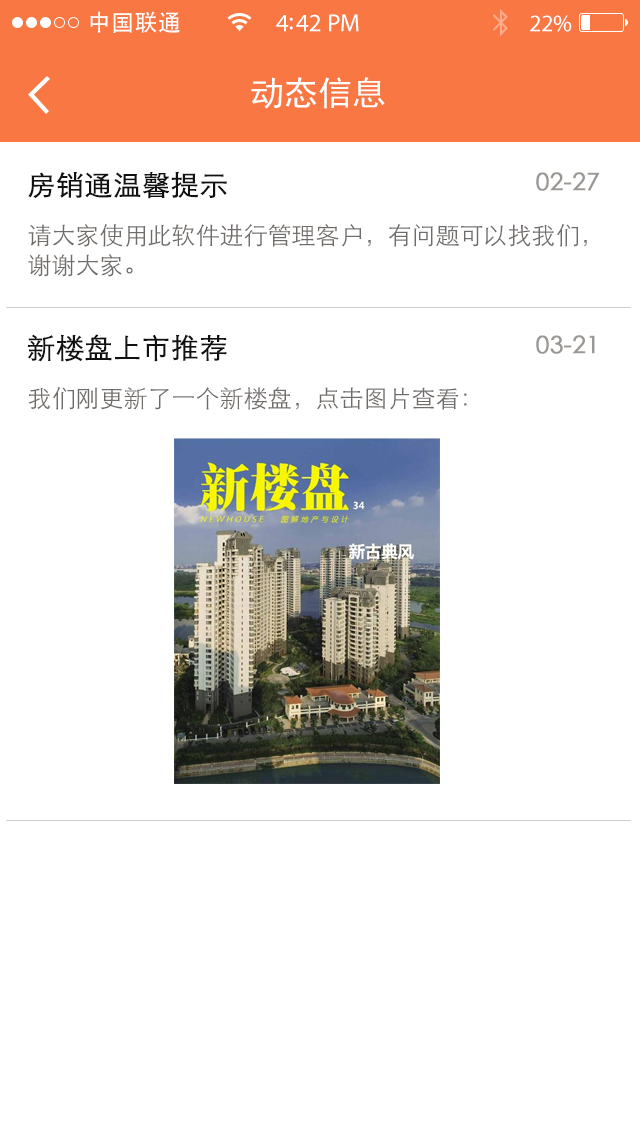
Task: Open the 新楼盘上市推荐 announcement
Action: [x=128, y=349]
